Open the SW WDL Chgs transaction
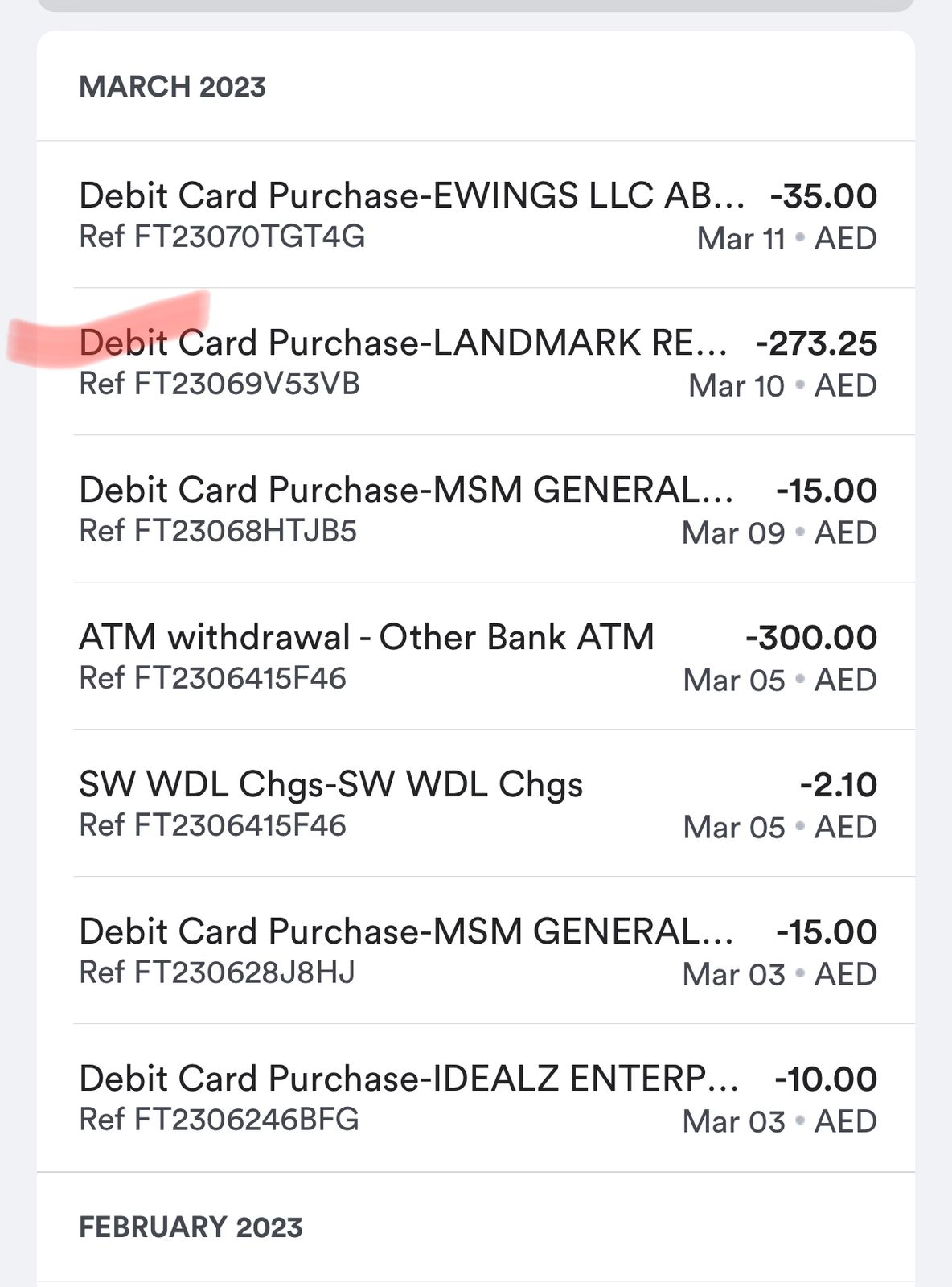 point(476,804)
